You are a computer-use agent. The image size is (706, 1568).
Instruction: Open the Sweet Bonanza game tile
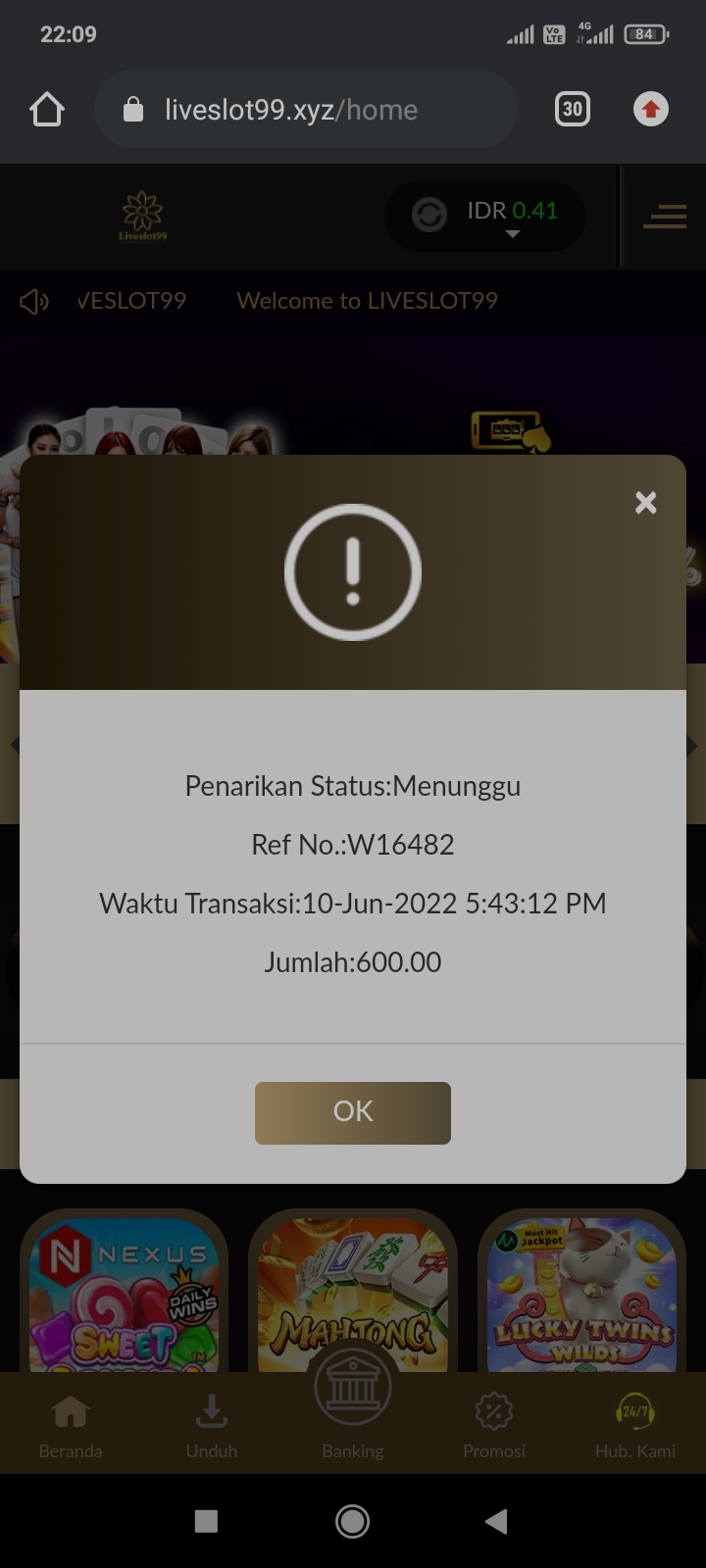124,1294
